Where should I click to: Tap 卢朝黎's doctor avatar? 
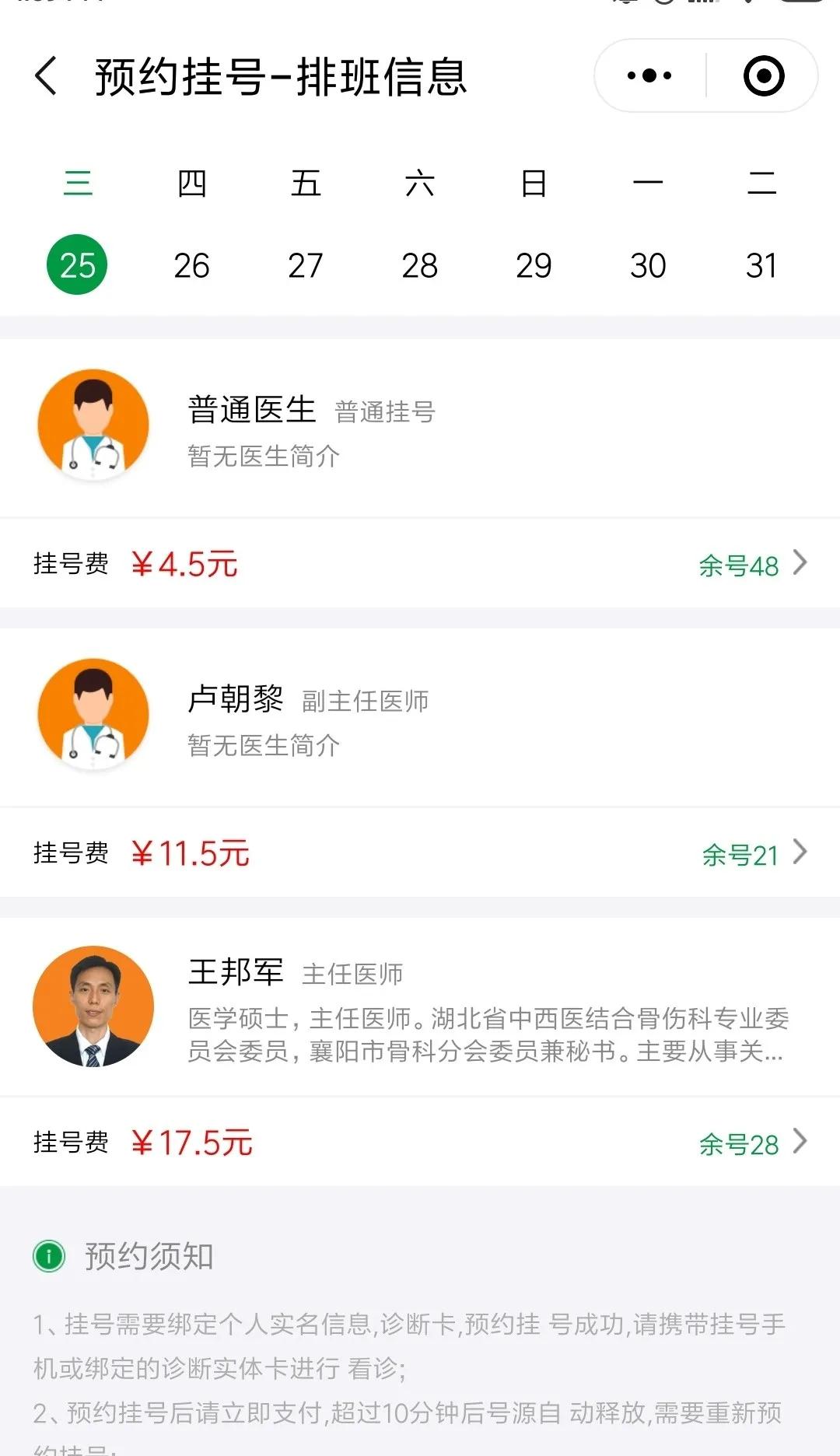[93, 714]
